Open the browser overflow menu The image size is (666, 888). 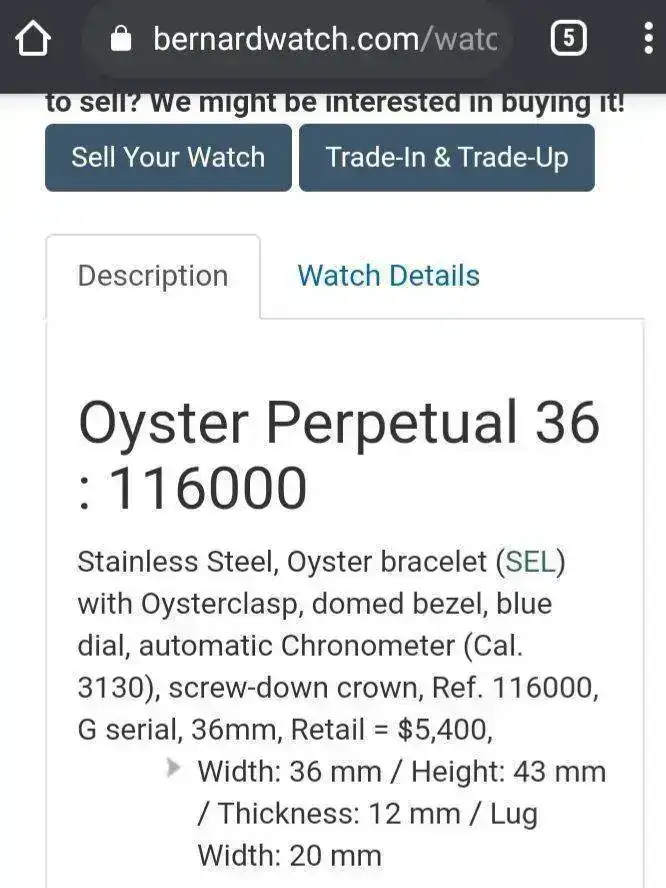pos(648,40)
